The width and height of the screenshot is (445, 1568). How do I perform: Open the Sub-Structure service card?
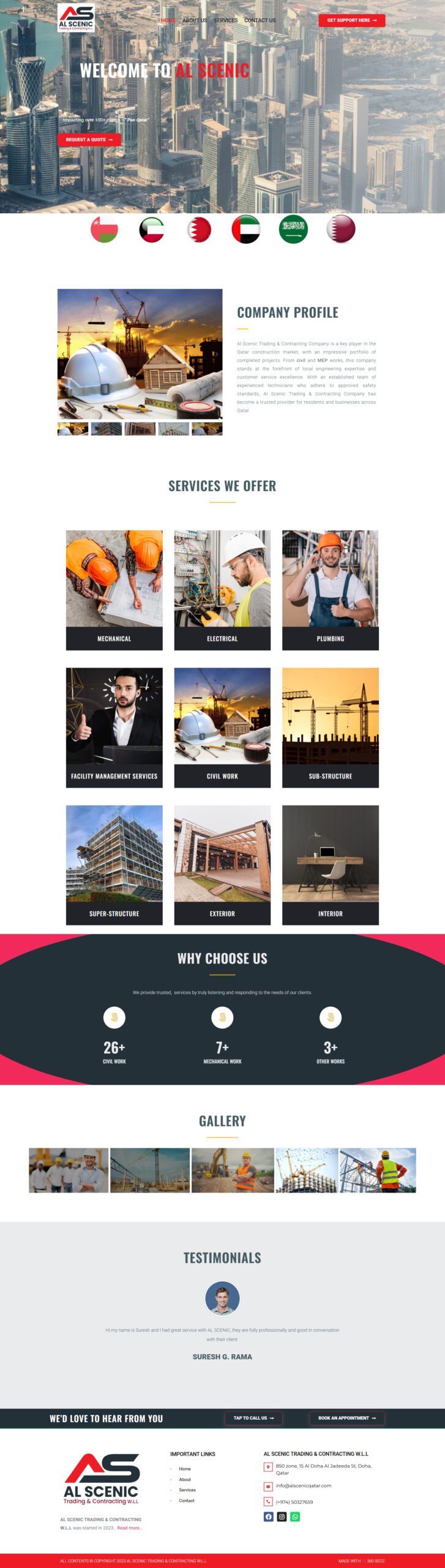point(330,727)
